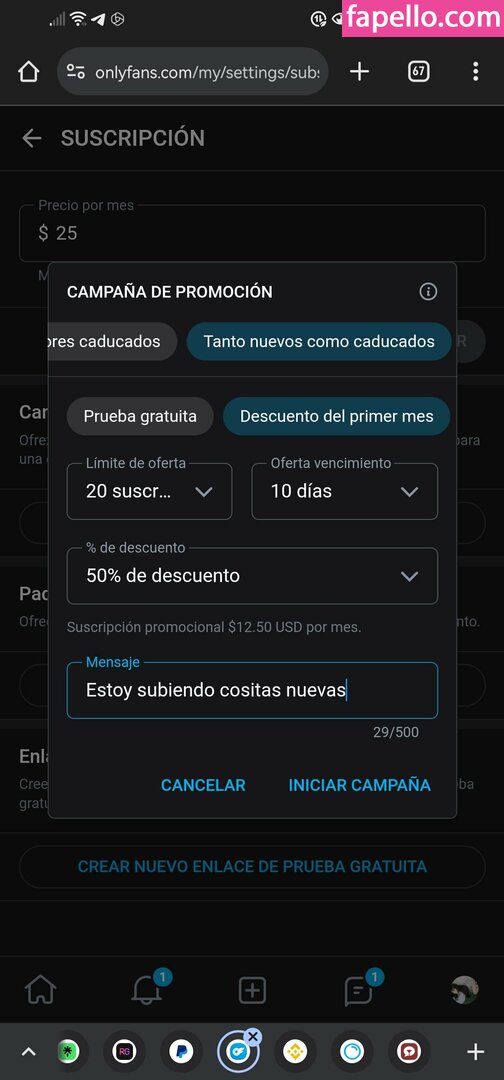This screenshot has height=1080, width=504.
Task: Open the tab switcher showing 67
Action: [x=418, y=72]
